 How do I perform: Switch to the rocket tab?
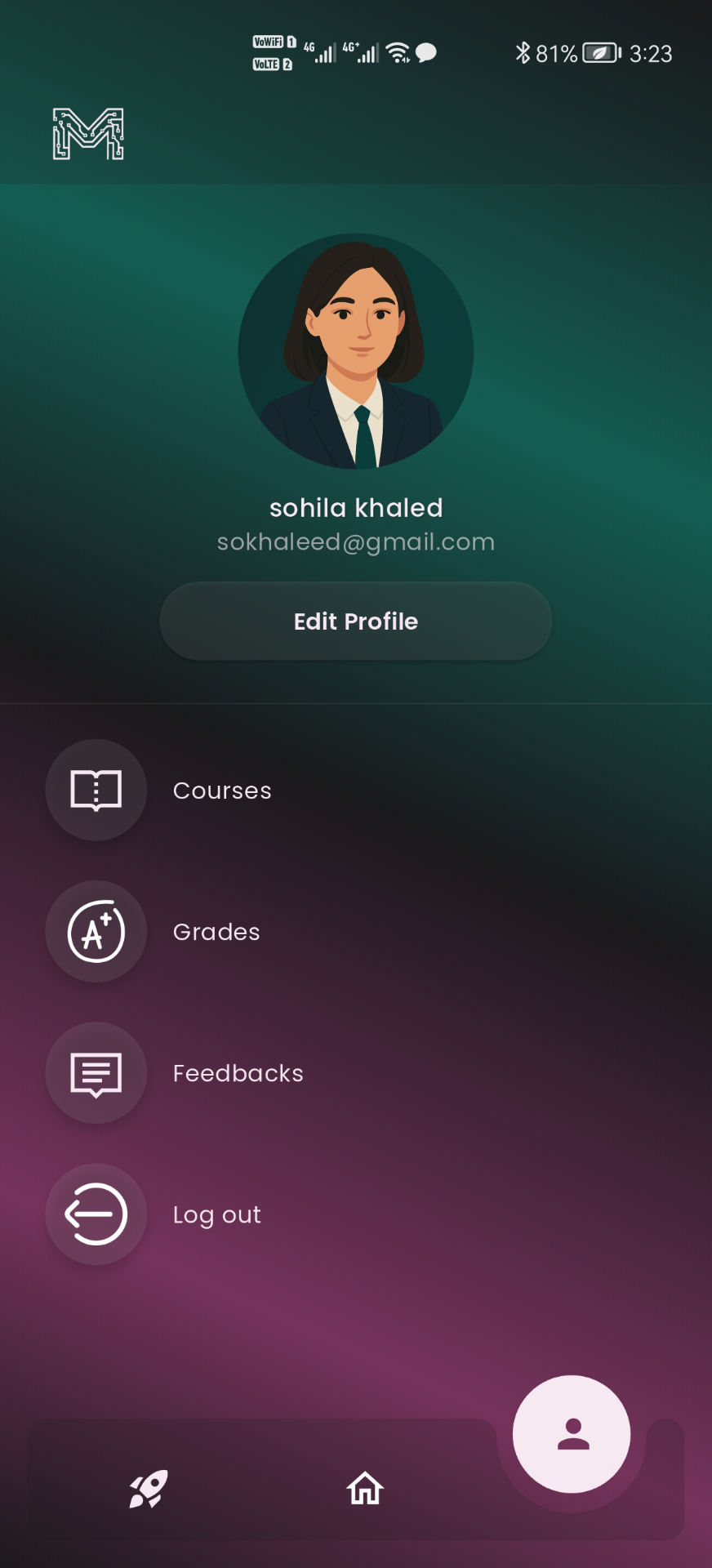click(x=149, y=1489)
